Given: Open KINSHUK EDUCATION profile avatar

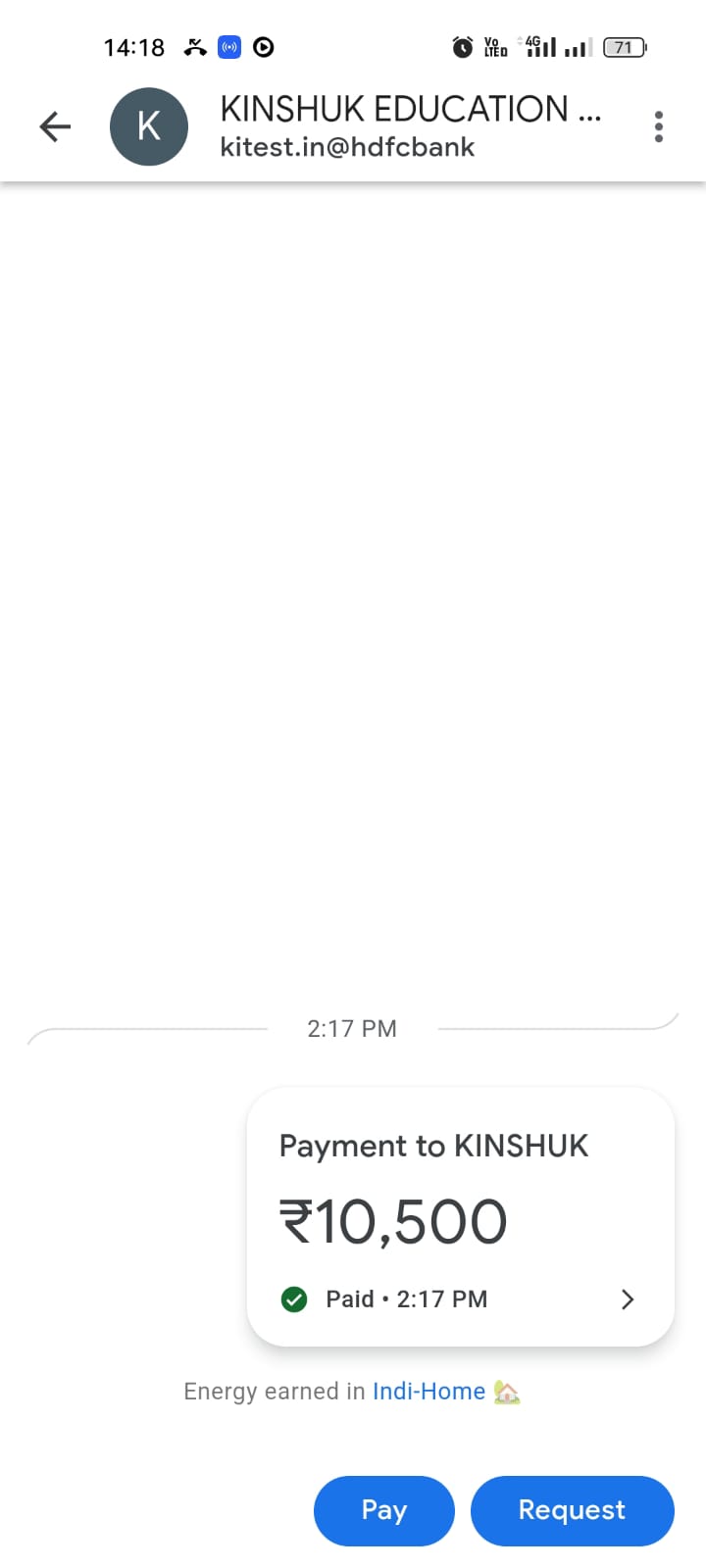Looking at the screenshot, I should point(149,126).
